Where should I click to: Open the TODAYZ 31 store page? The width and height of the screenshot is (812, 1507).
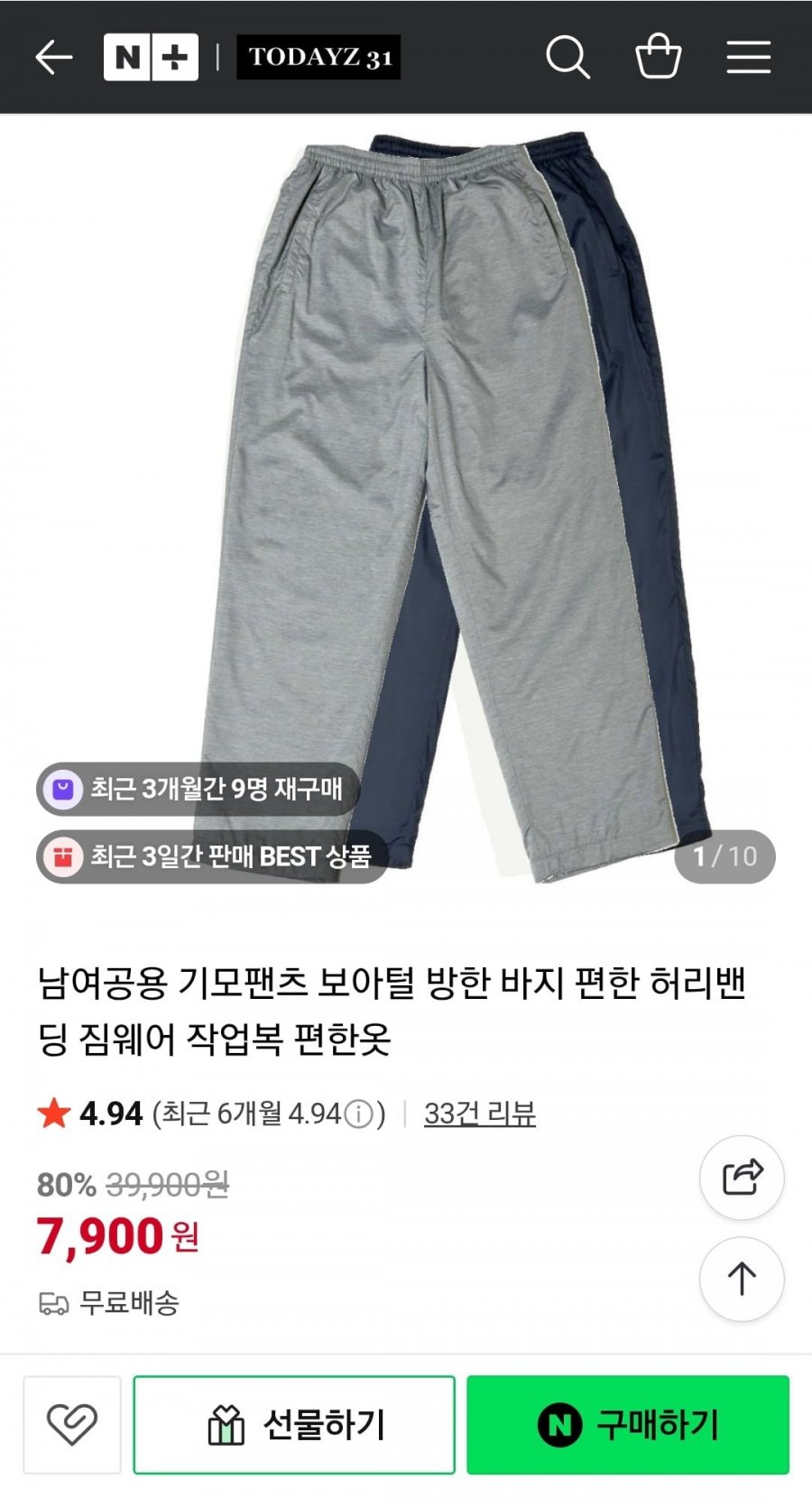tap(318, 58)
